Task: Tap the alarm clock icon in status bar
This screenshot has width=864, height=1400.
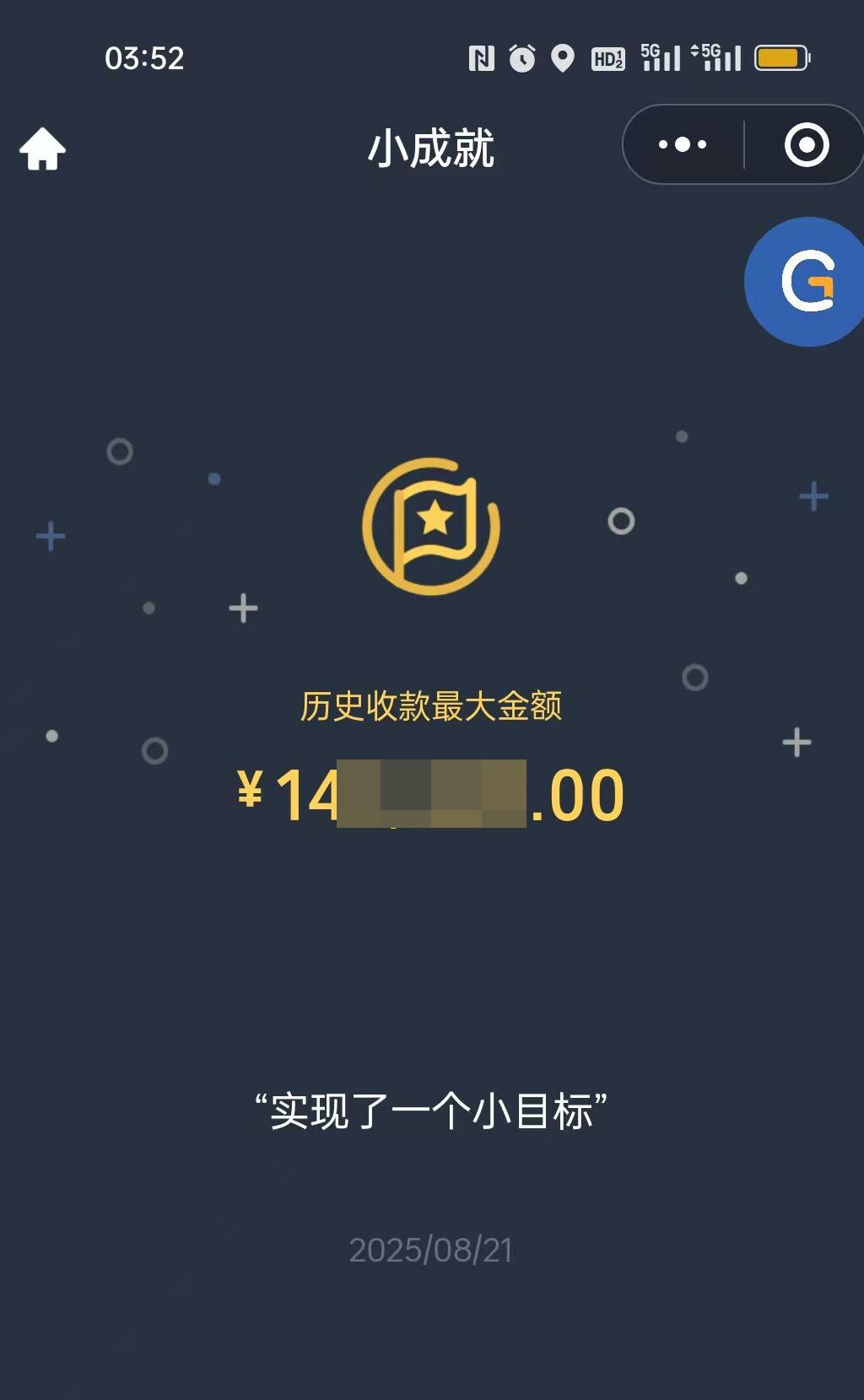Action: point(523,56)
